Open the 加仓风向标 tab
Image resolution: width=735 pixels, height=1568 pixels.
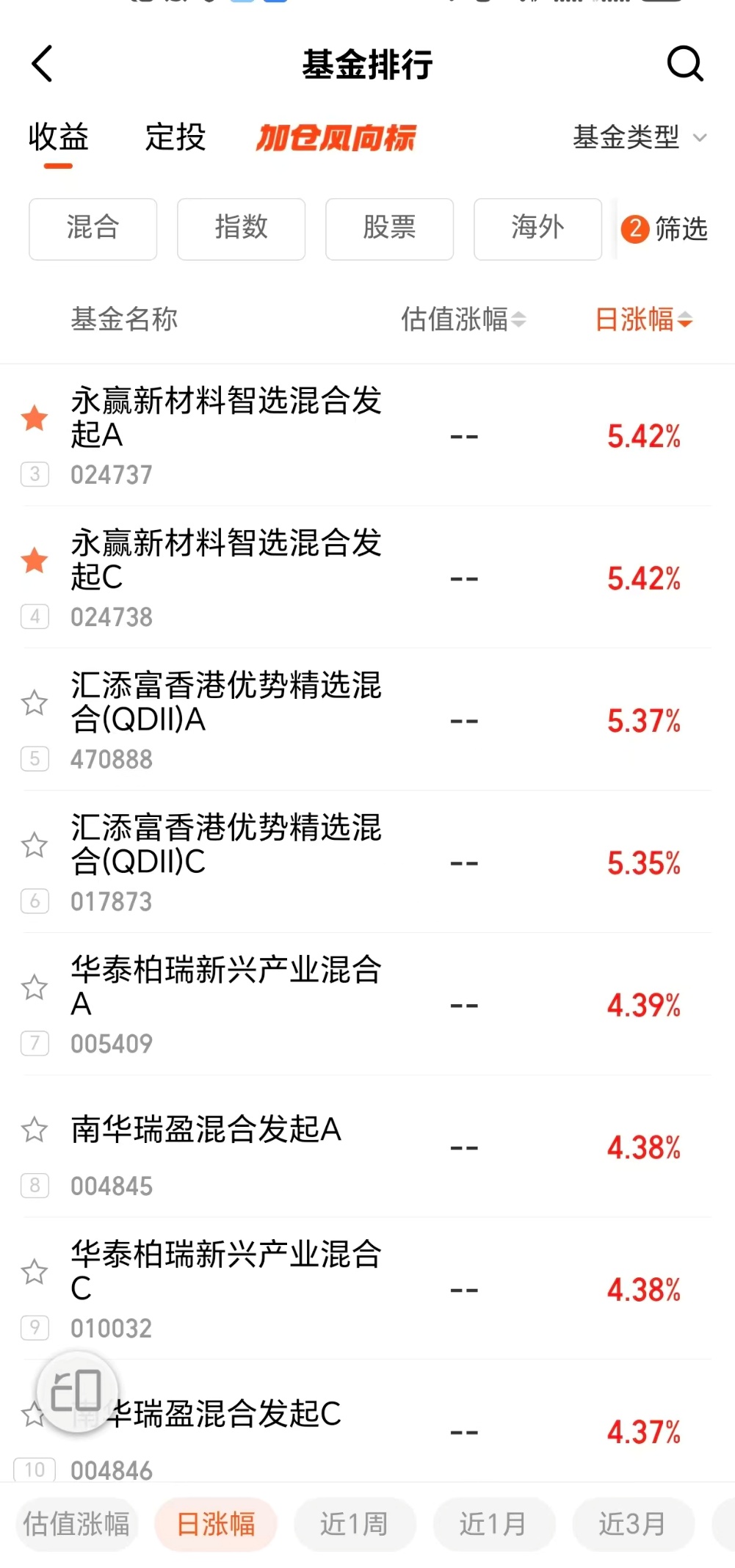coord(336,137)
